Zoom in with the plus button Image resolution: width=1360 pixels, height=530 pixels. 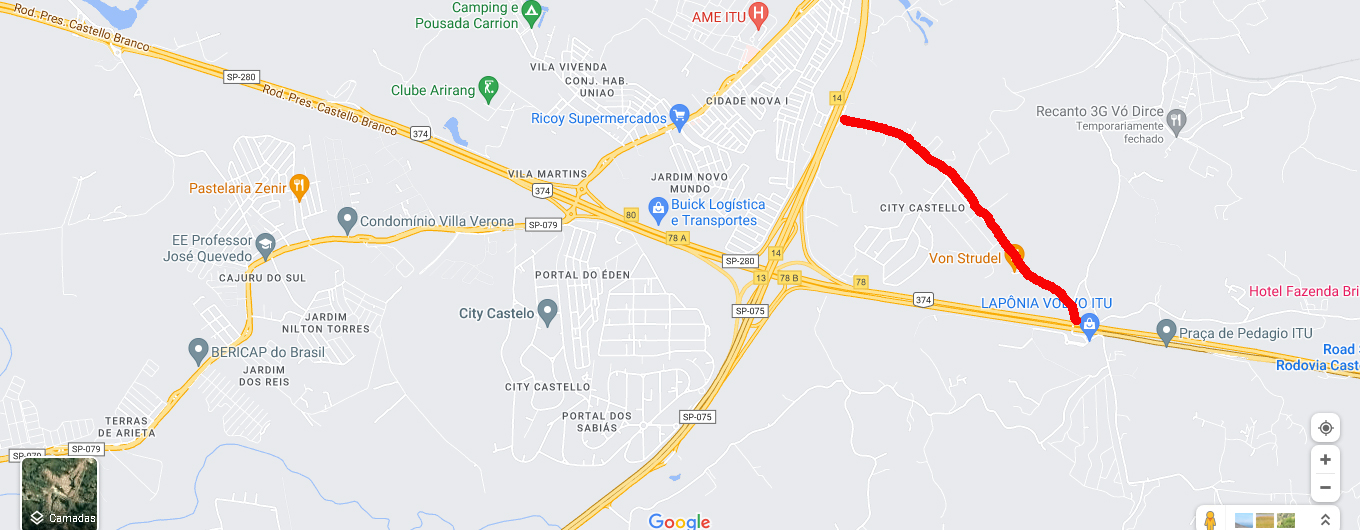pyautogui.click(x=1325, y=460)
